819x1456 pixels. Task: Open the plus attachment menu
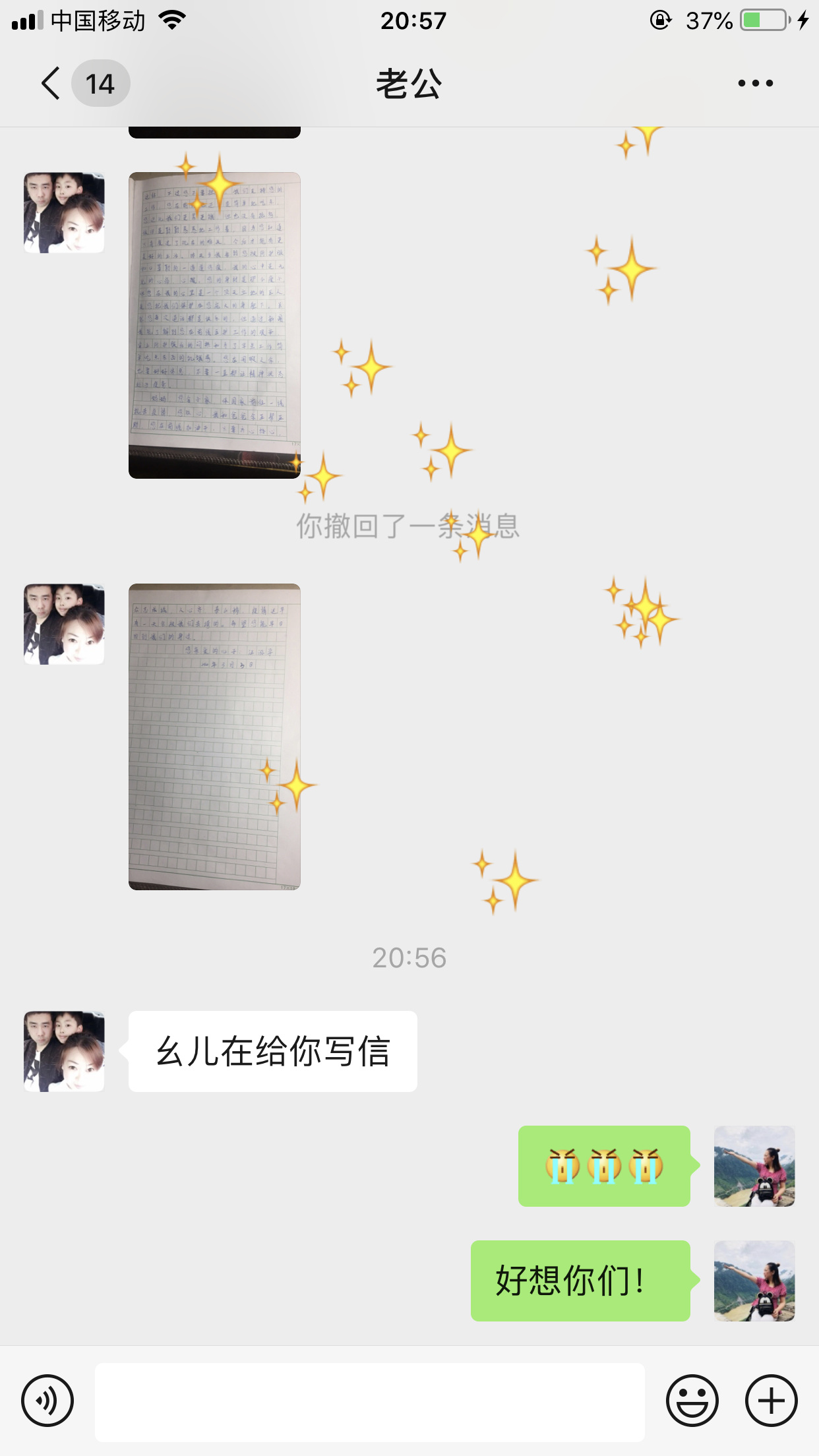pos(771,1401)
